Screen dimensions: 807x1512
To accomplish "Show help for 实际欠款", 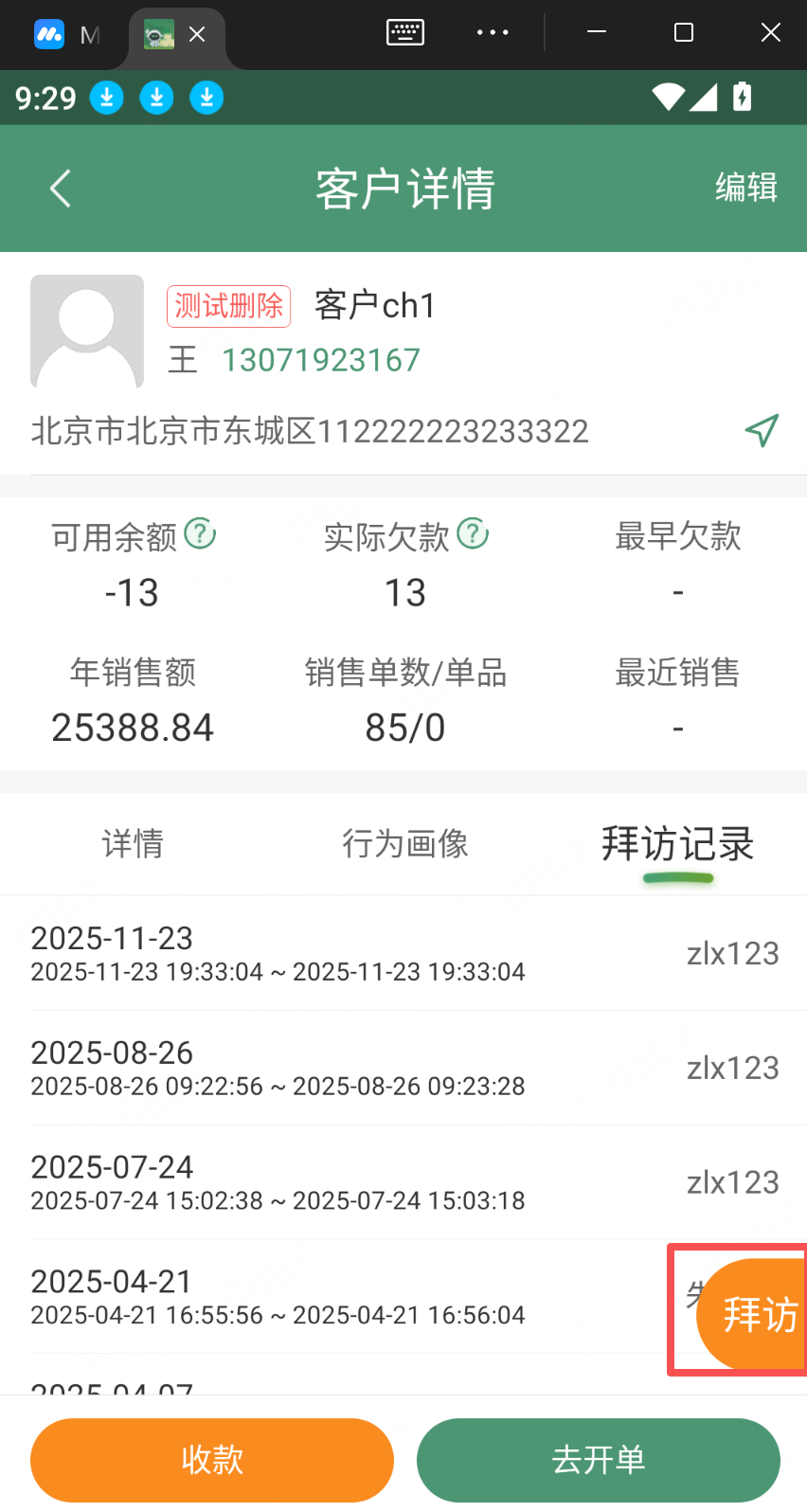I will [473, 533].
